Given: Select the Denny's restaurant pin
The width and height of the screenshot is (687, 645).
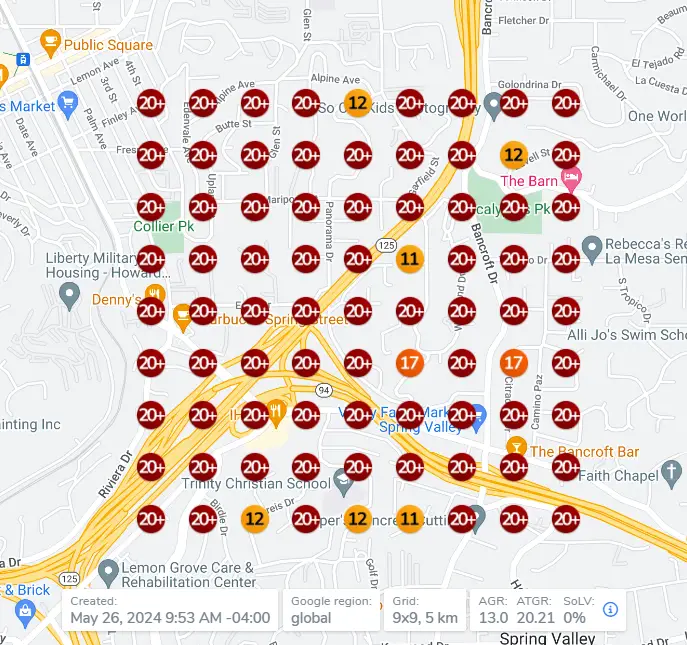Looking at the screenshot, I should coord(153,293).
